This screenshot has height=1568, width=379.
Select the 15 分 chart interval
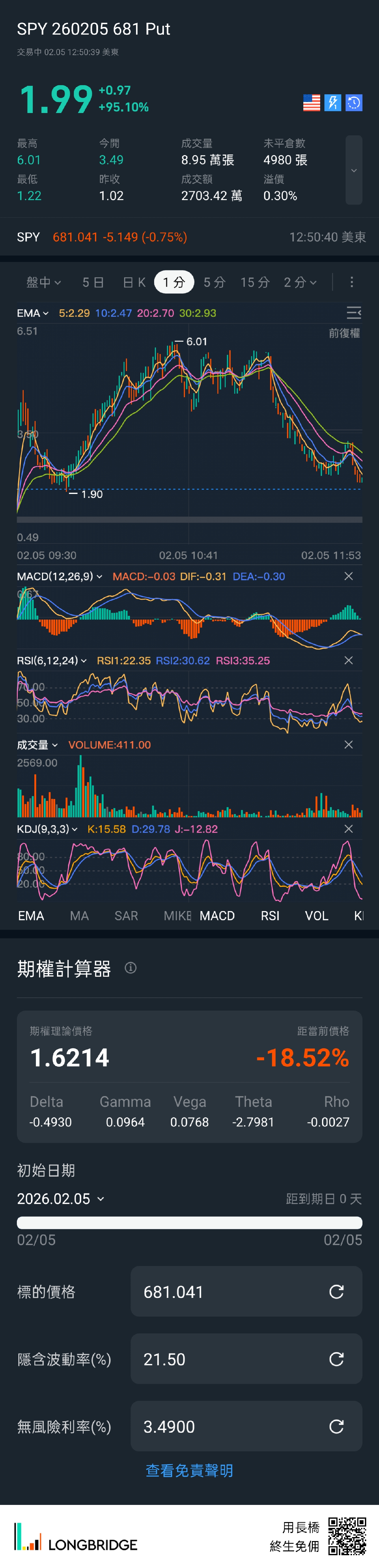[255, 282]
